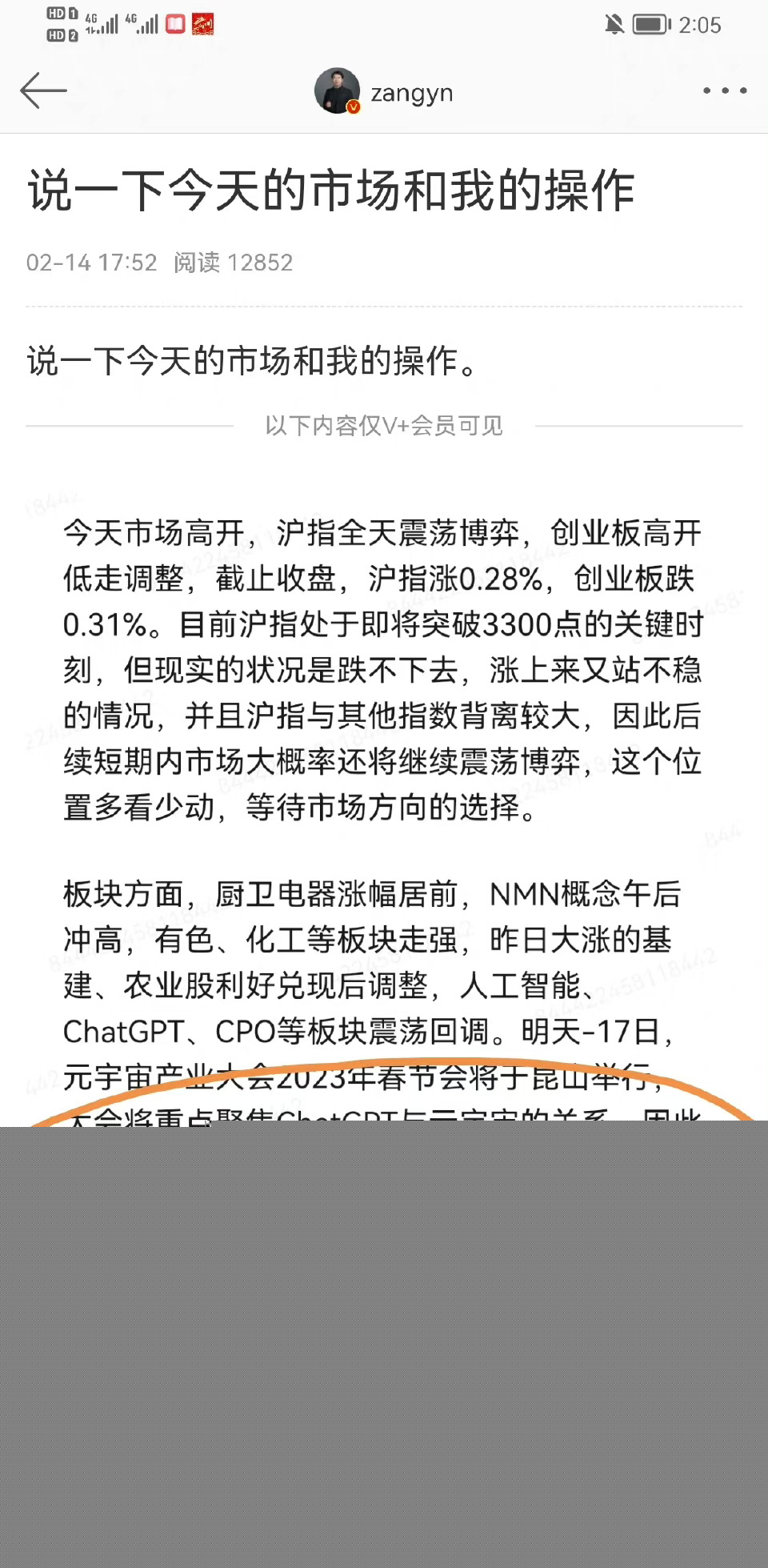The width and height of the screenshot is (768, 1568).
Task: Tap the 阅读 12852 read count
Action: coord(231,263)
